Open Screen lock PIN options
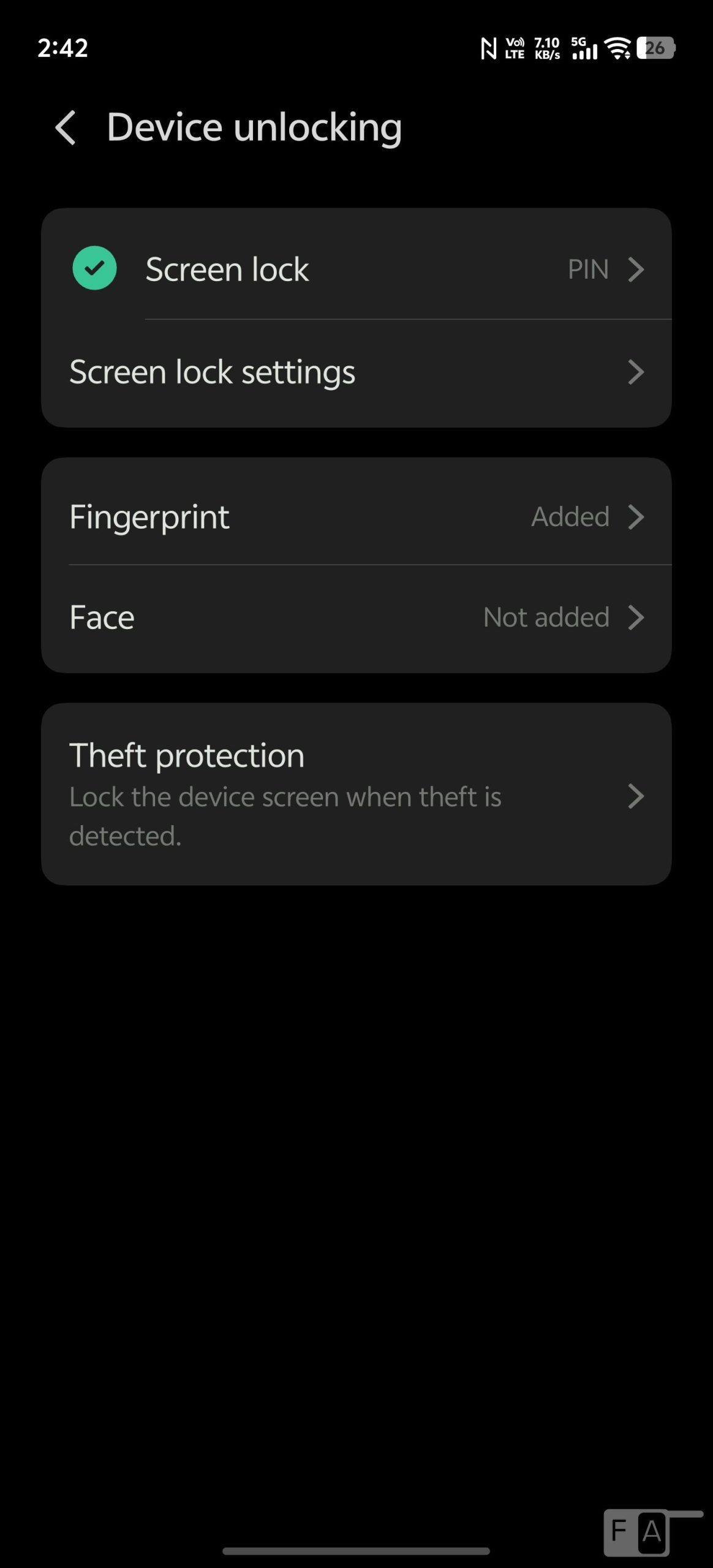 [355, 269]
